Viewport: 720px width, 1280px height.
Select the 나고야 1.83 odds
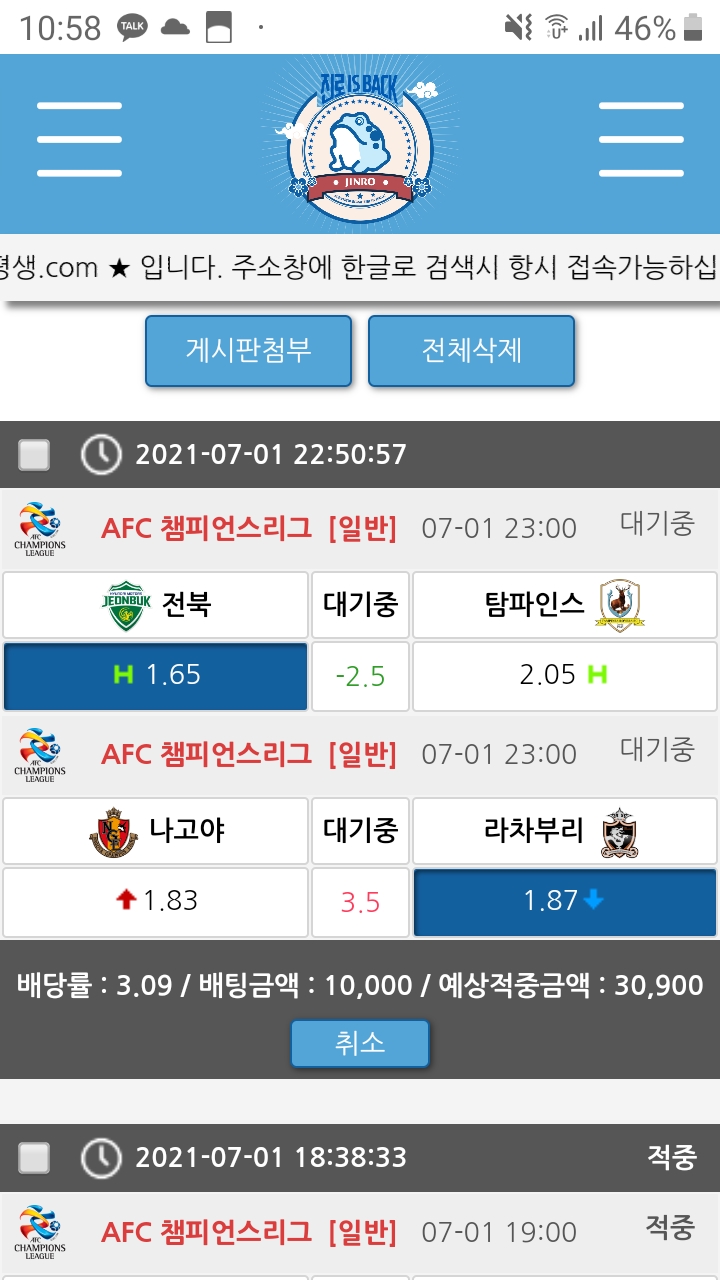click(x=156, y=902)
